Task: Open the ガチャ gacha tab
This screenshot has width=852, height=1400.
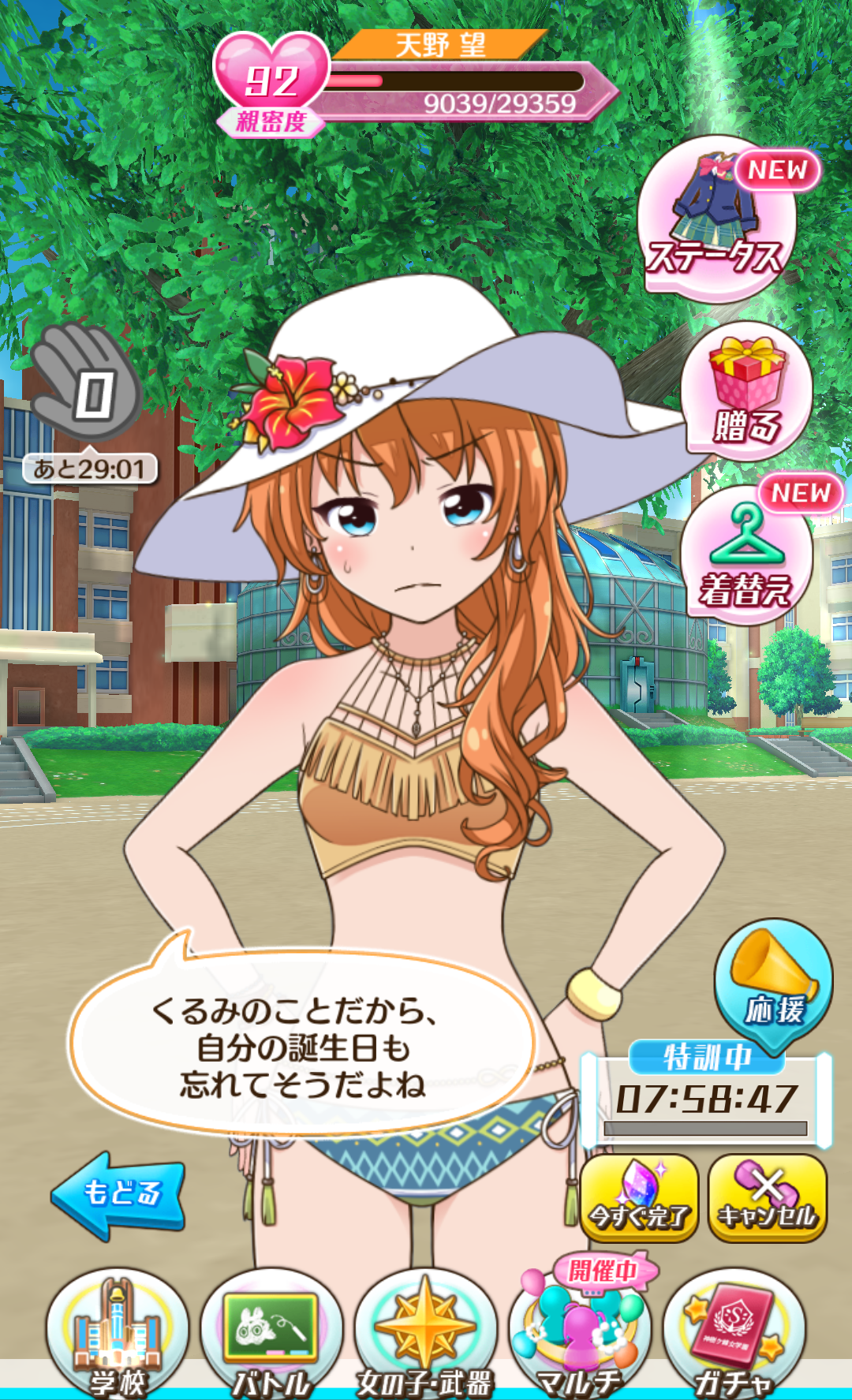Action: click(x=734, y=1335)
